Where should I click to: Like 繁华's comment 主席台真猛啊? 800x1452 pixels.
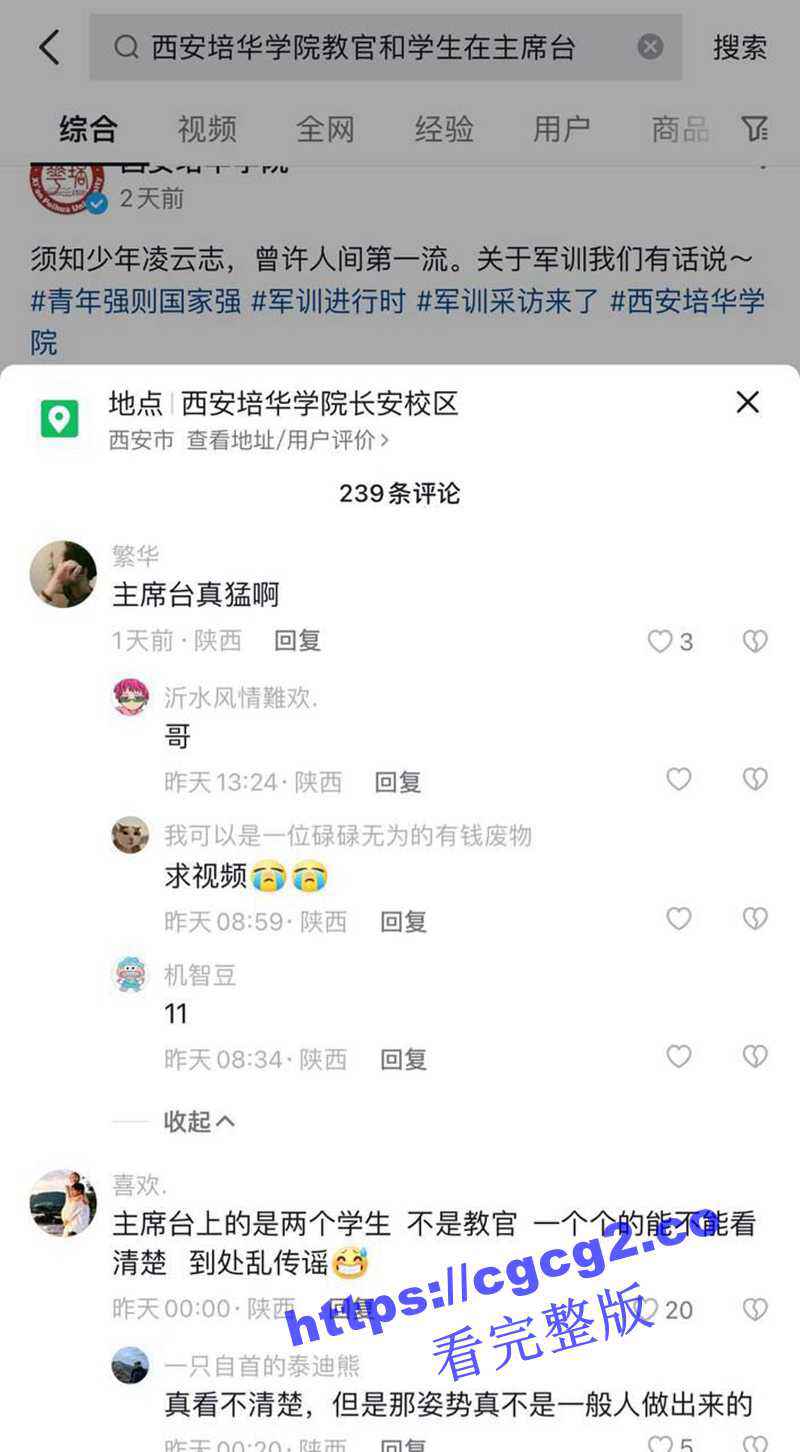[x=660, y=642]
